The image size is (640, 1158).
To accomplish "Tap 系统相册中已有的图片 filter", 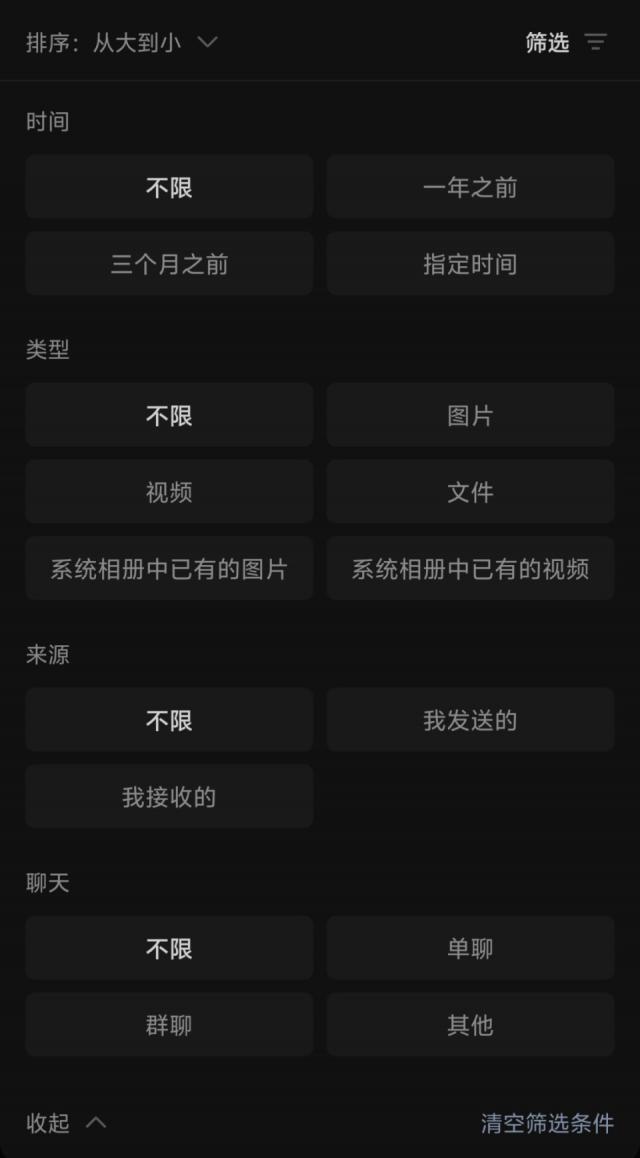I will pos(169,569).
